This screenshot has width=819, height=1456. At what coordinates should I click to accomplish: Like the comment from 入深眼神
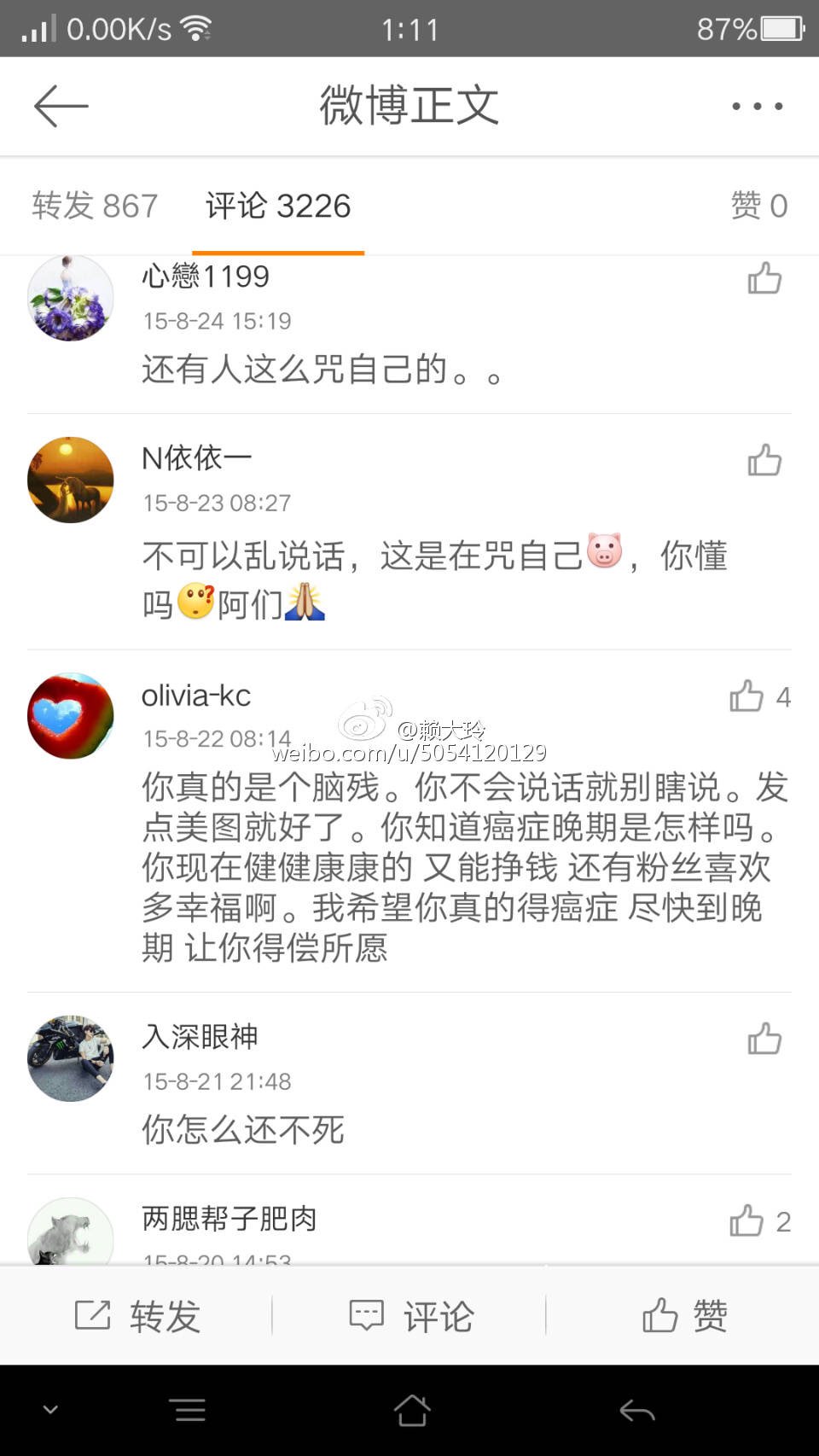point(764,1039)
